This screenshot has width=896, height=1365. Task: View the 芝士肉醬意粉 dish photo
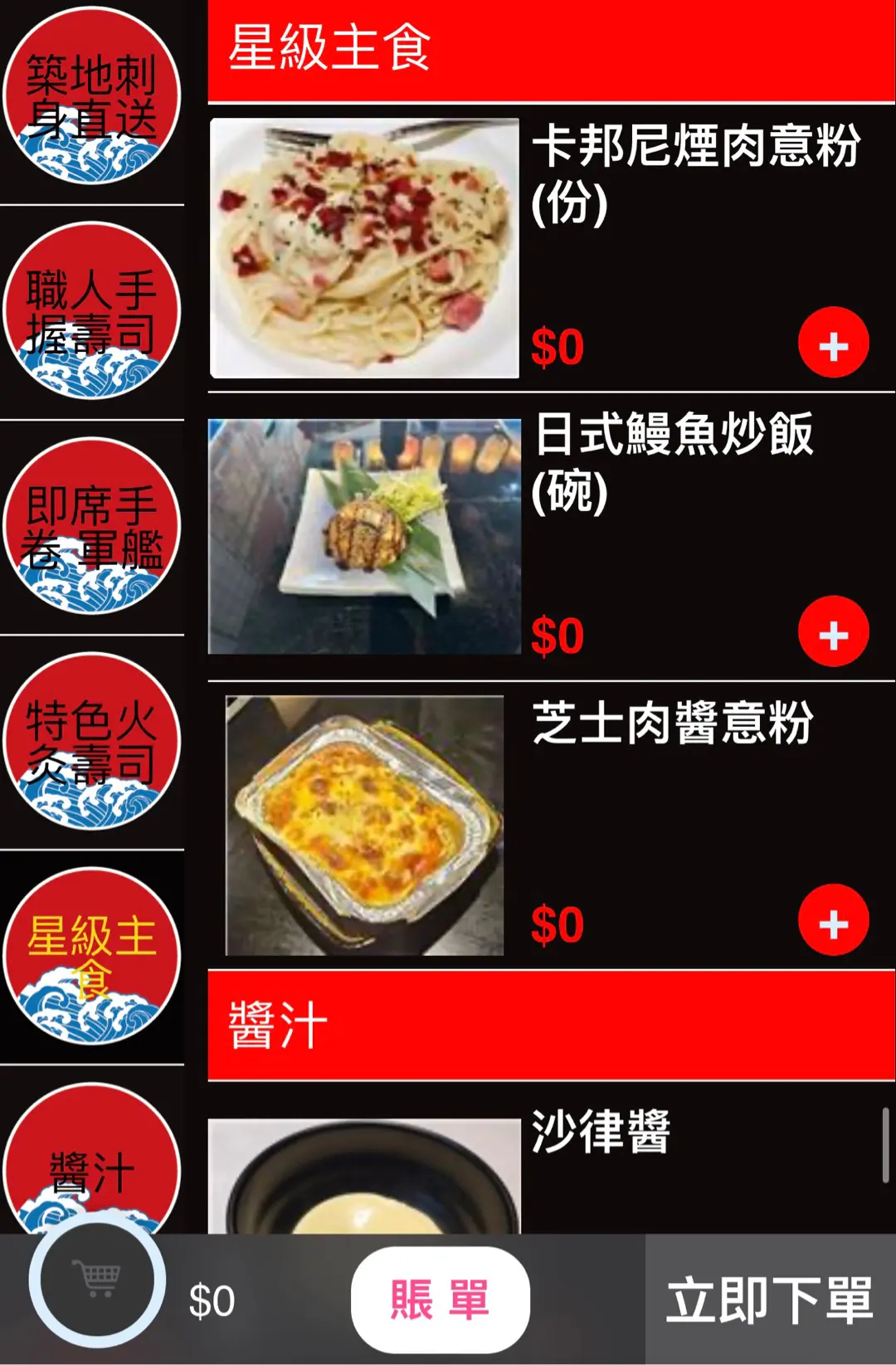click(x=364, y=825)
